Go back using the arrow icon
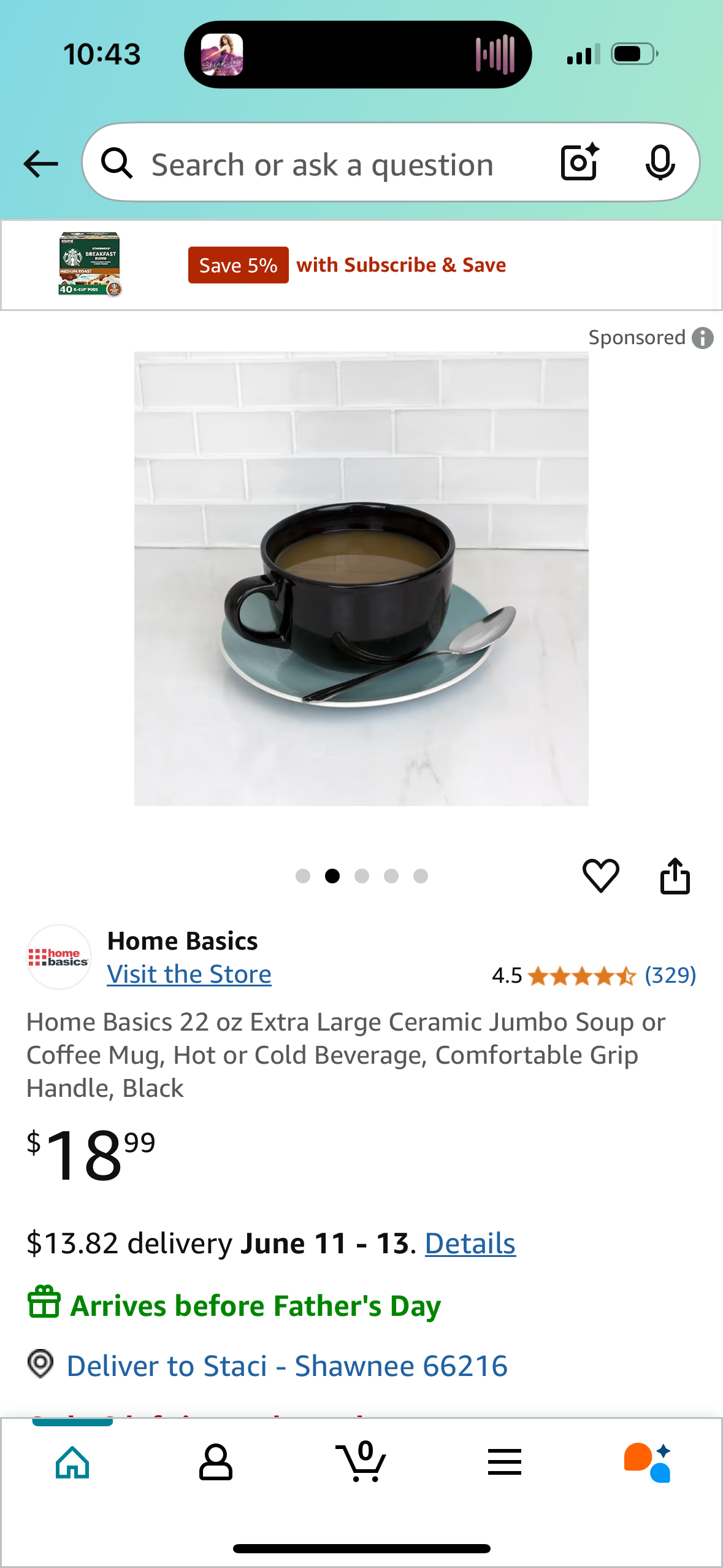The width and height of the screenshot is (723, 1568). pos(40,164)
